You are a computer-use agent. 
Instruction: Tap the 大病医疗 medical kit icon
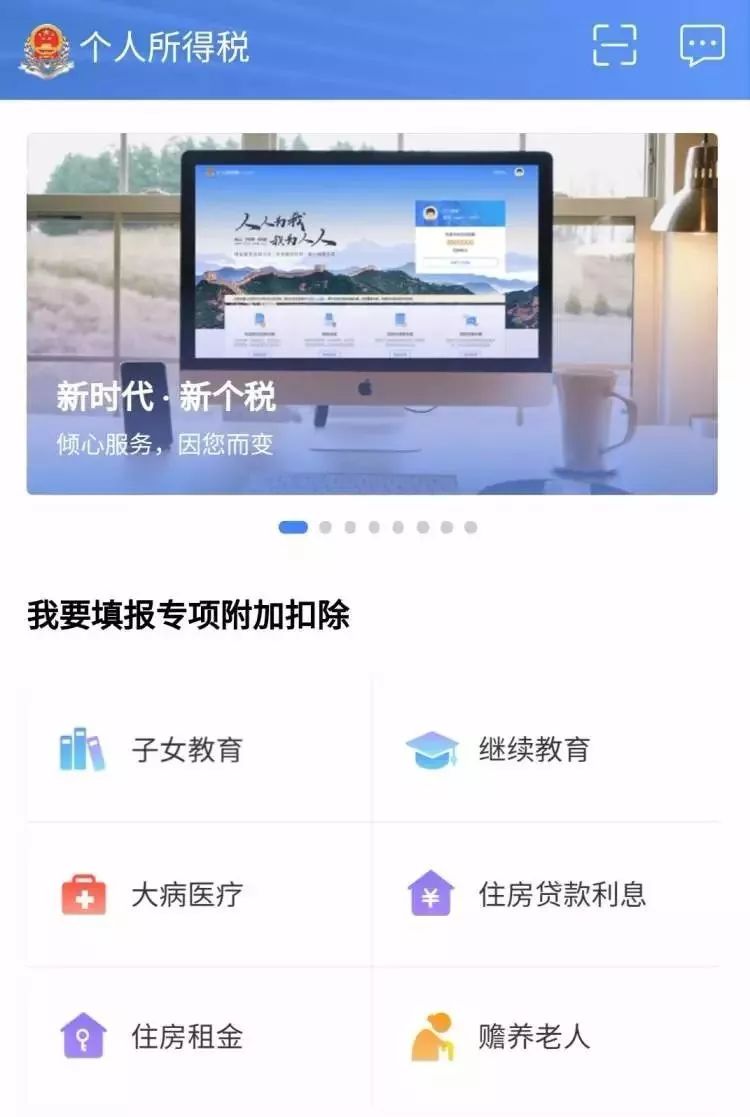coord(81,893)
